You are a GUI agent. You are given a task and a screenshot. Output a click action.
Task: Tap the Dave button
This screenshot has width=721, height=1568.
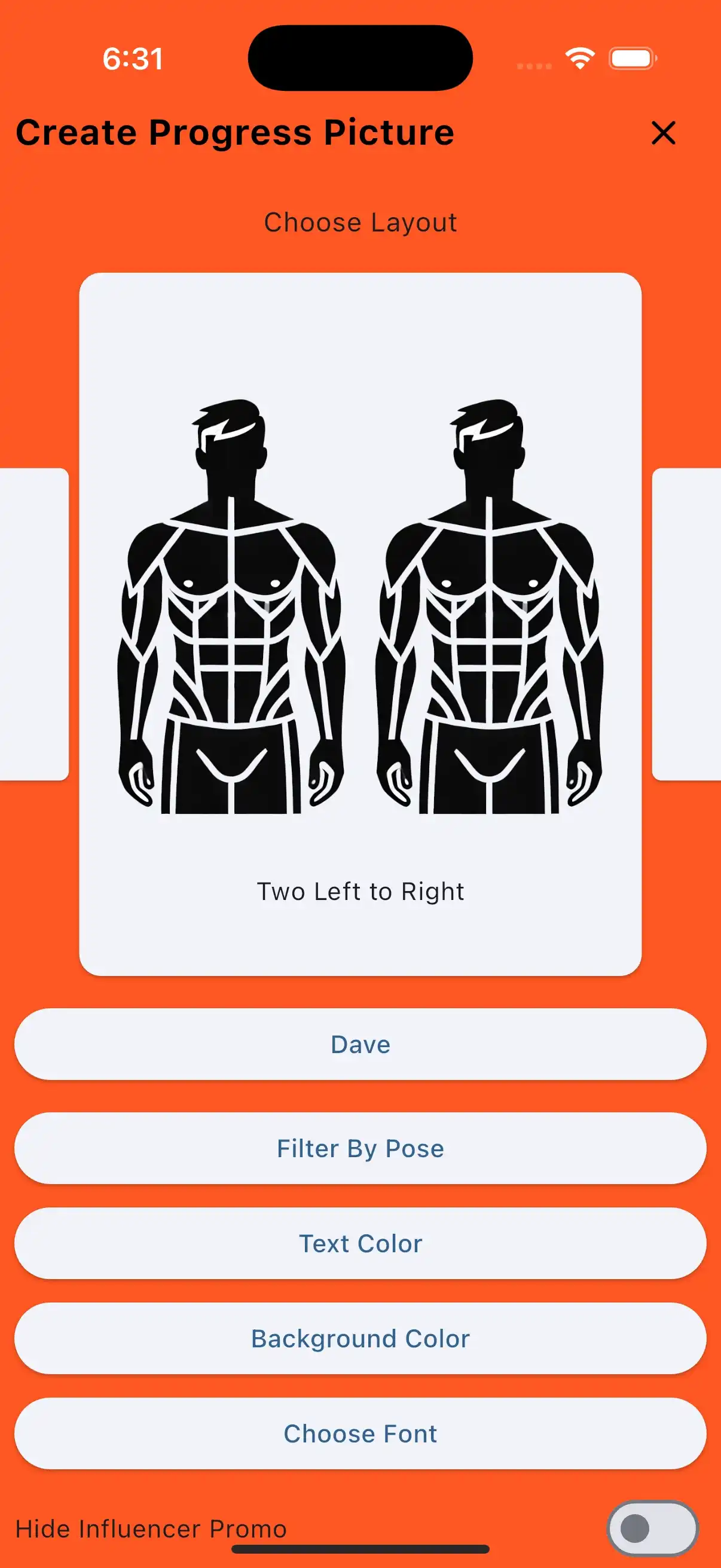pyautogui.click(x=360, y=1044)
